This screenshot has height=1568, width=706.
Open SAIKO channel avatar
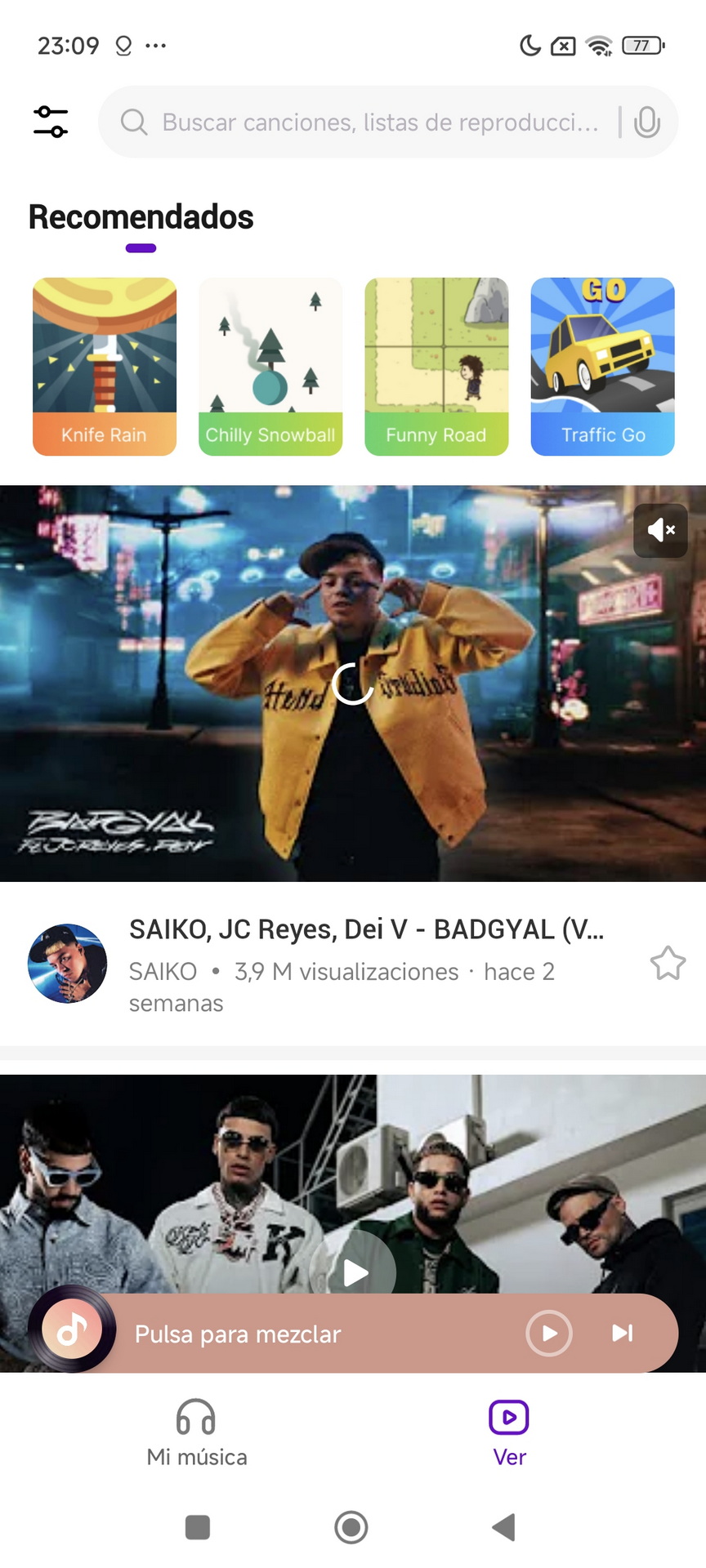point(68,964)
